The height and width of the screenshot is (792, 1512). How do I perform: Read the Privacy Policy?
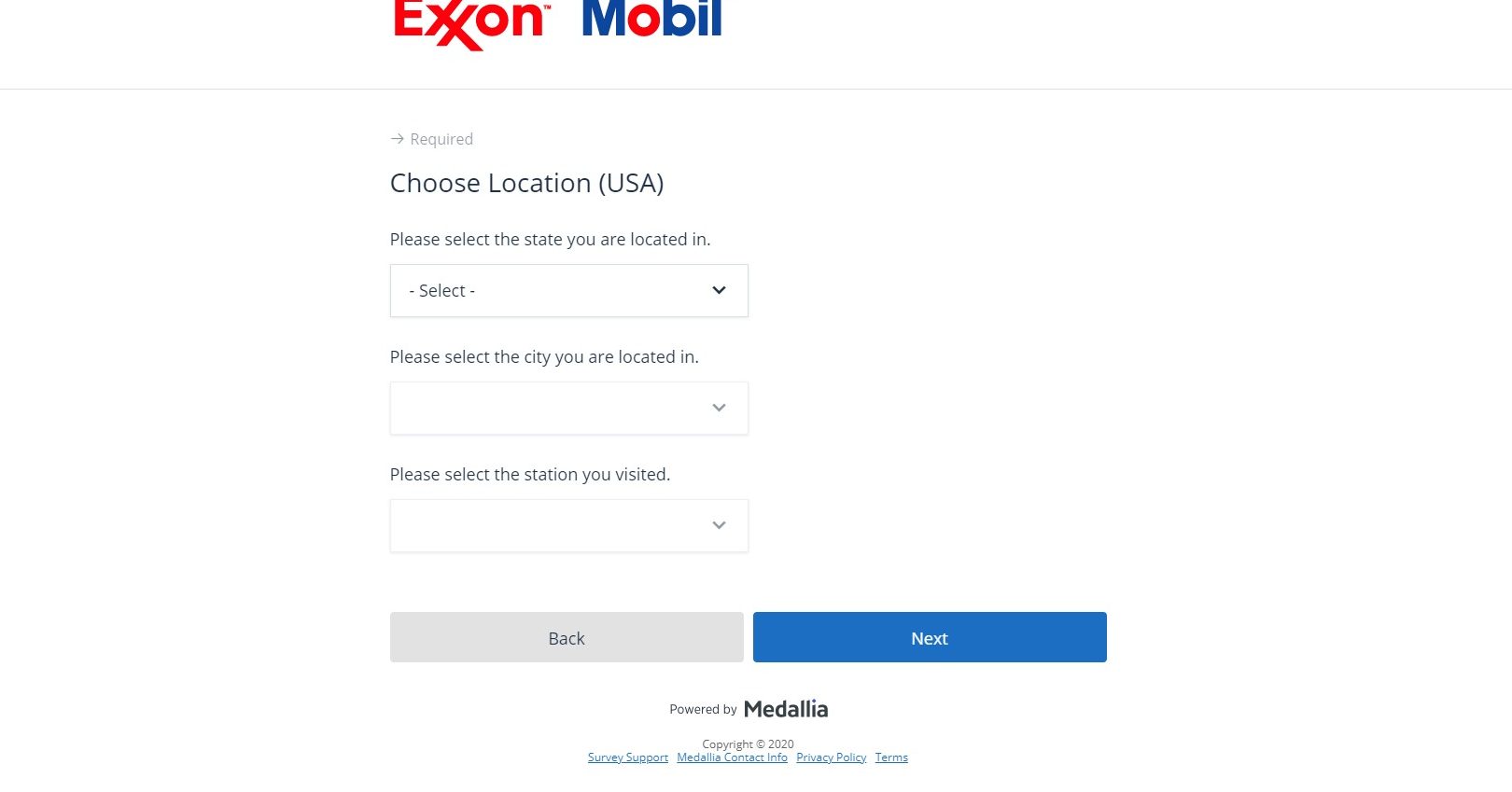(x=831, y=757)
